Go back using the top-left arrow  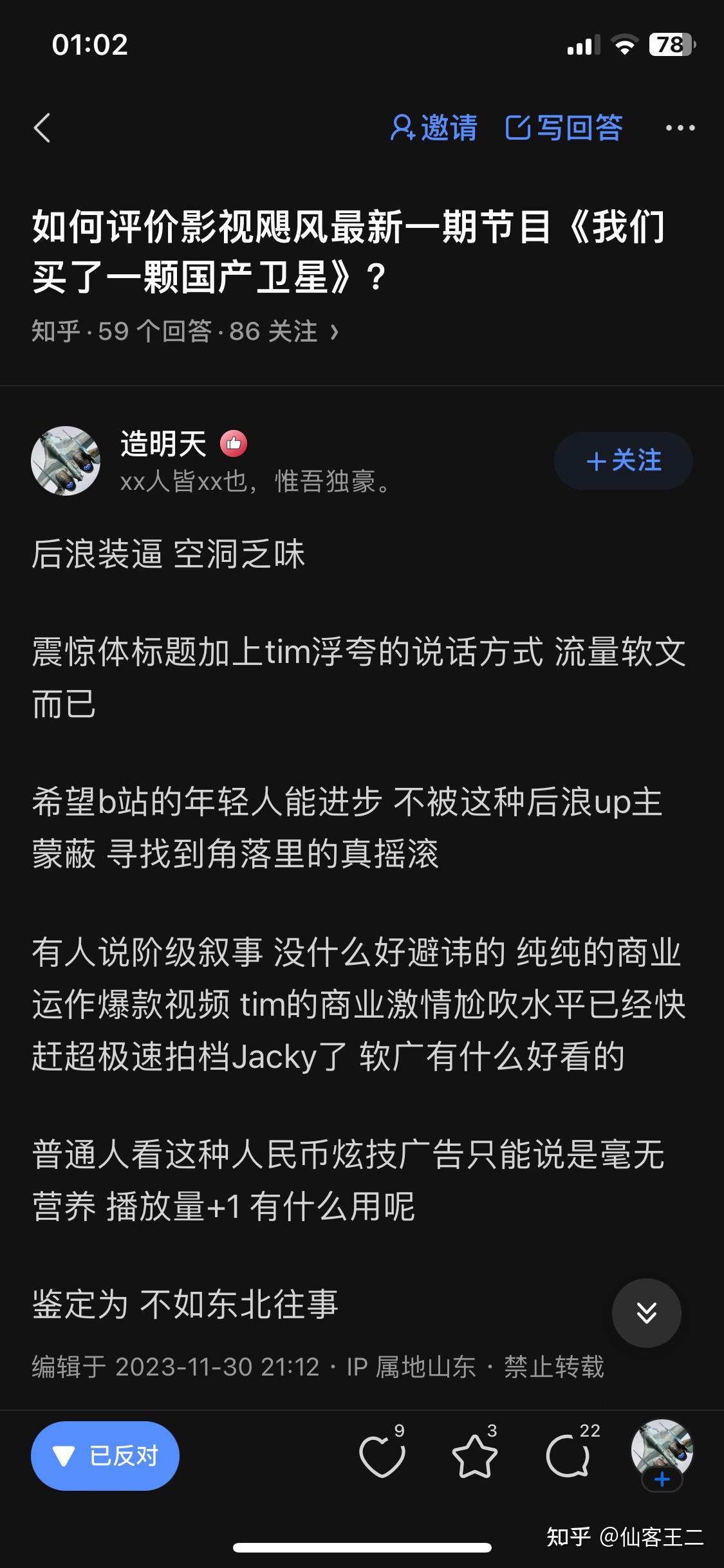42,127
